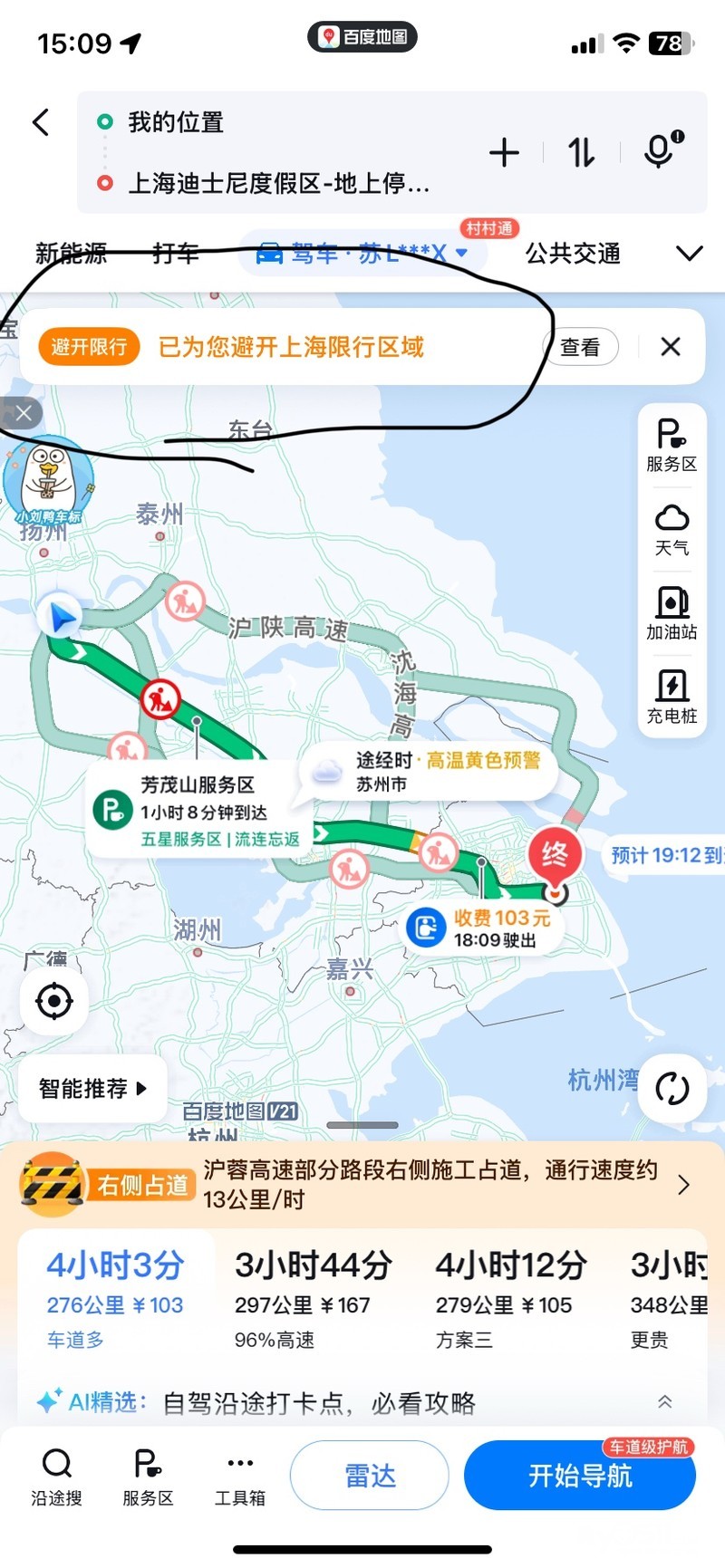The height and width of the screenshot is (1568, 725).
Task: Tap 查看 on the restricted area banner
Action: tap(580, 347)
